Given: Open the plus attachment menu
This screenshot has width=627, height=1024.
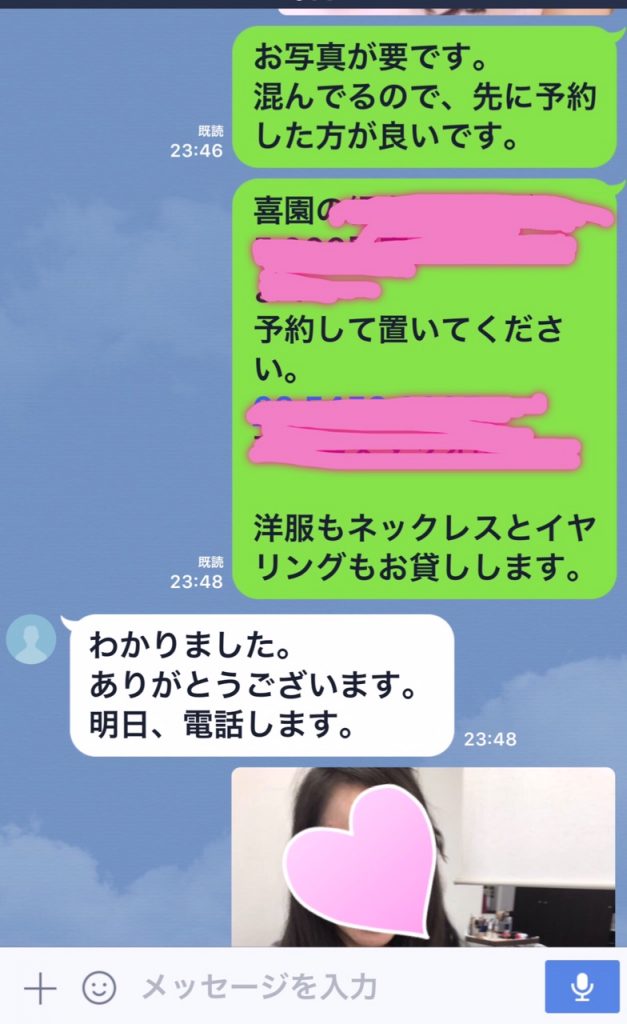Looking at the screenshot, I should [x=39, y=988].
